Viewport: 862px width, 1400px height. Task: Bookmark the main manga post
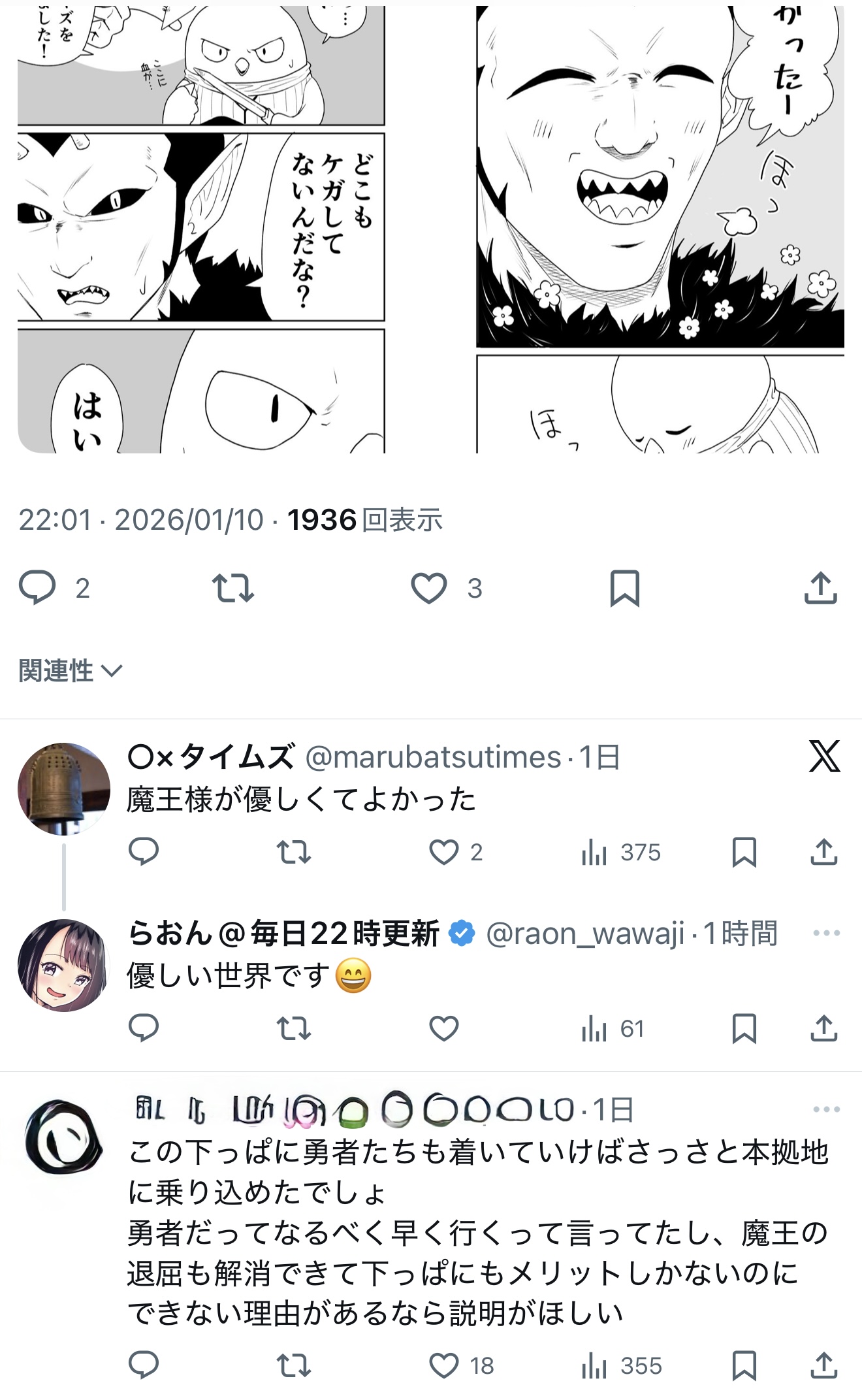[624, 587]
